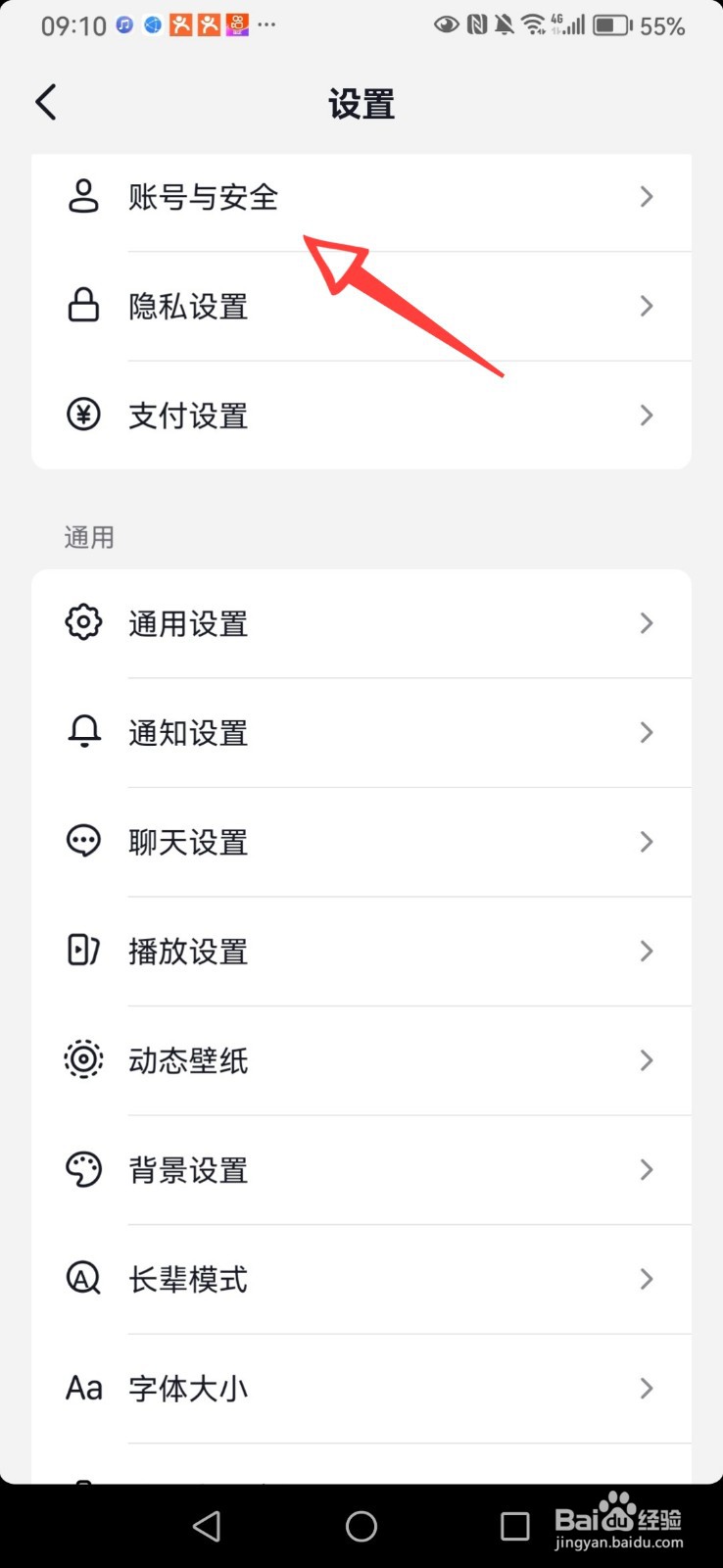Tap the gear icon beside 通用设置

(84, 622)
